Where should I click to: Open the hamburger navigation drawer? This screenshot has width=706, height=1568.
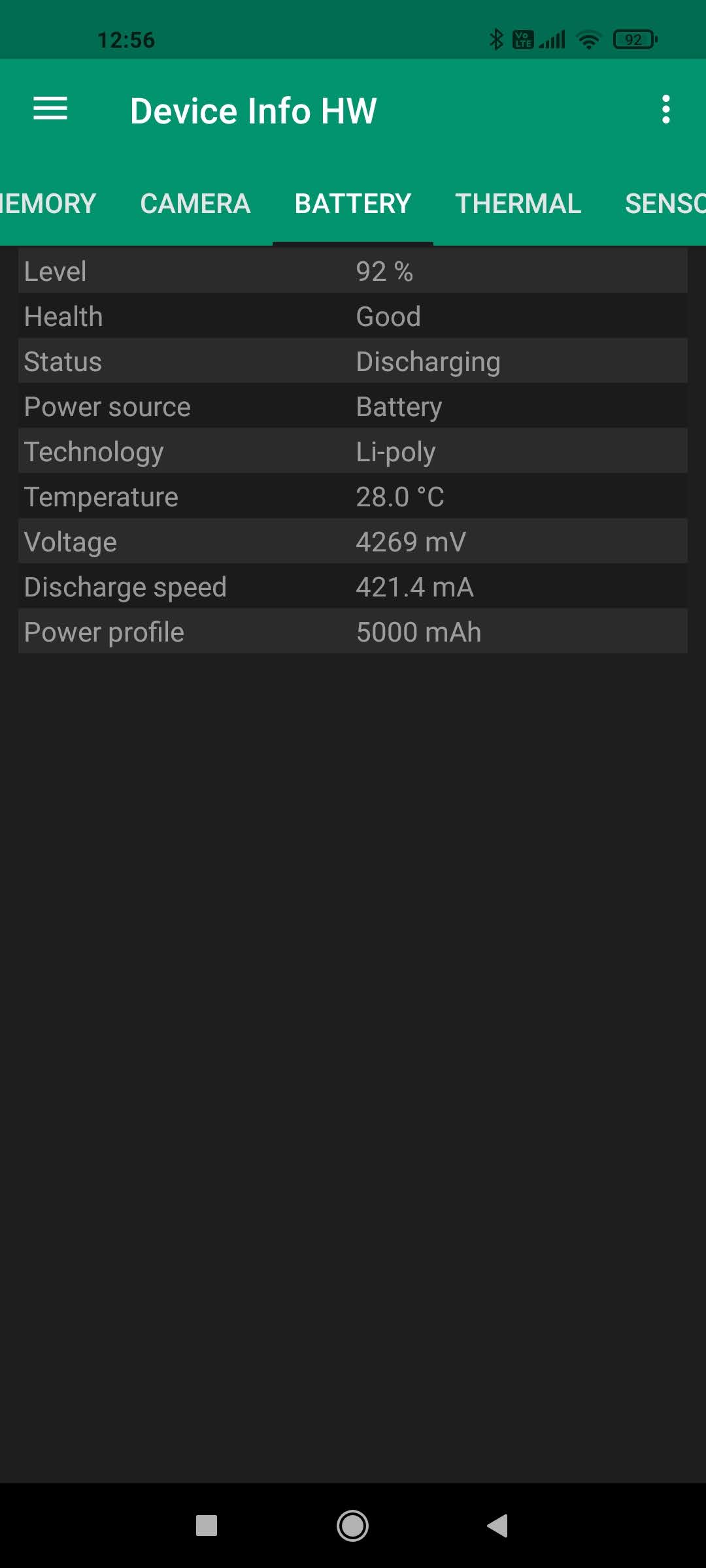pyautogui.click(x=50, y=109)
